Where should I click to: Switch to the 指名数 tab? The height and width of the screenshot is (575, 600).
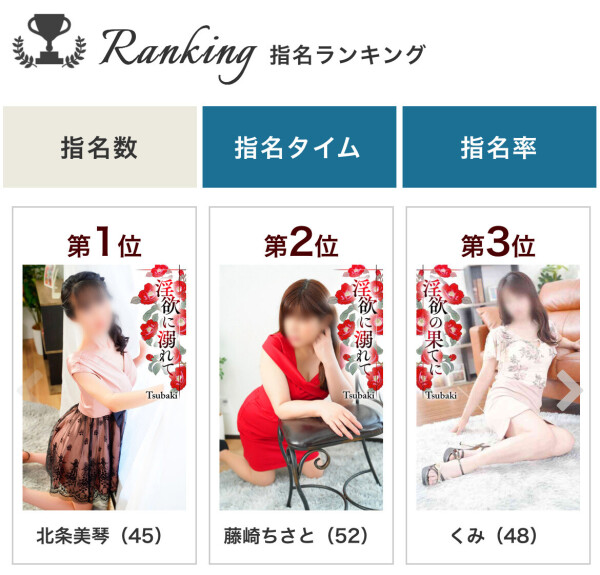click(98, 148)
